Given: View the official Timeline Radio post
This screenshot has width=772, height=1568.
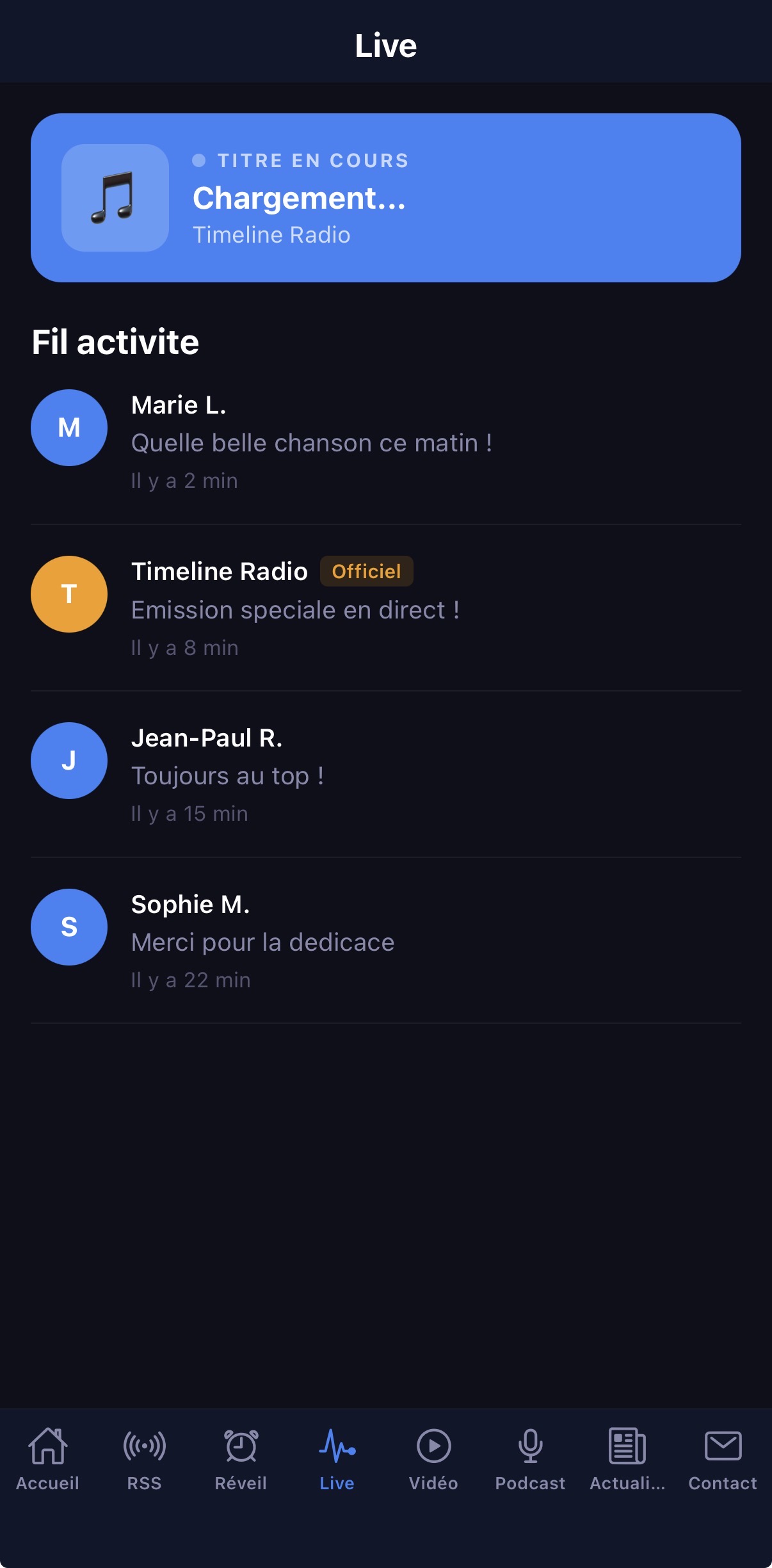Looking at the screenshot, I should (x=385, y=608).
